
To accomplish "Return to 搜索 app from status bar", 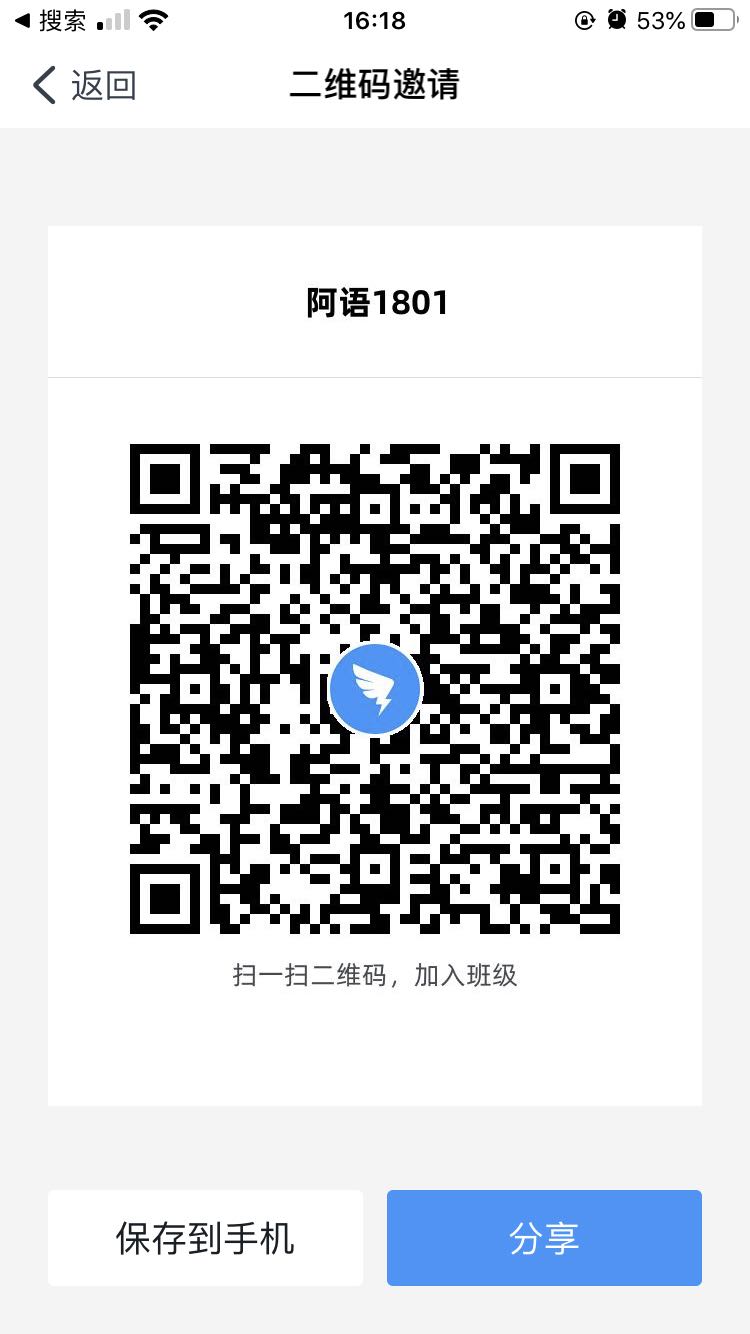I will (x=50, y=20).
